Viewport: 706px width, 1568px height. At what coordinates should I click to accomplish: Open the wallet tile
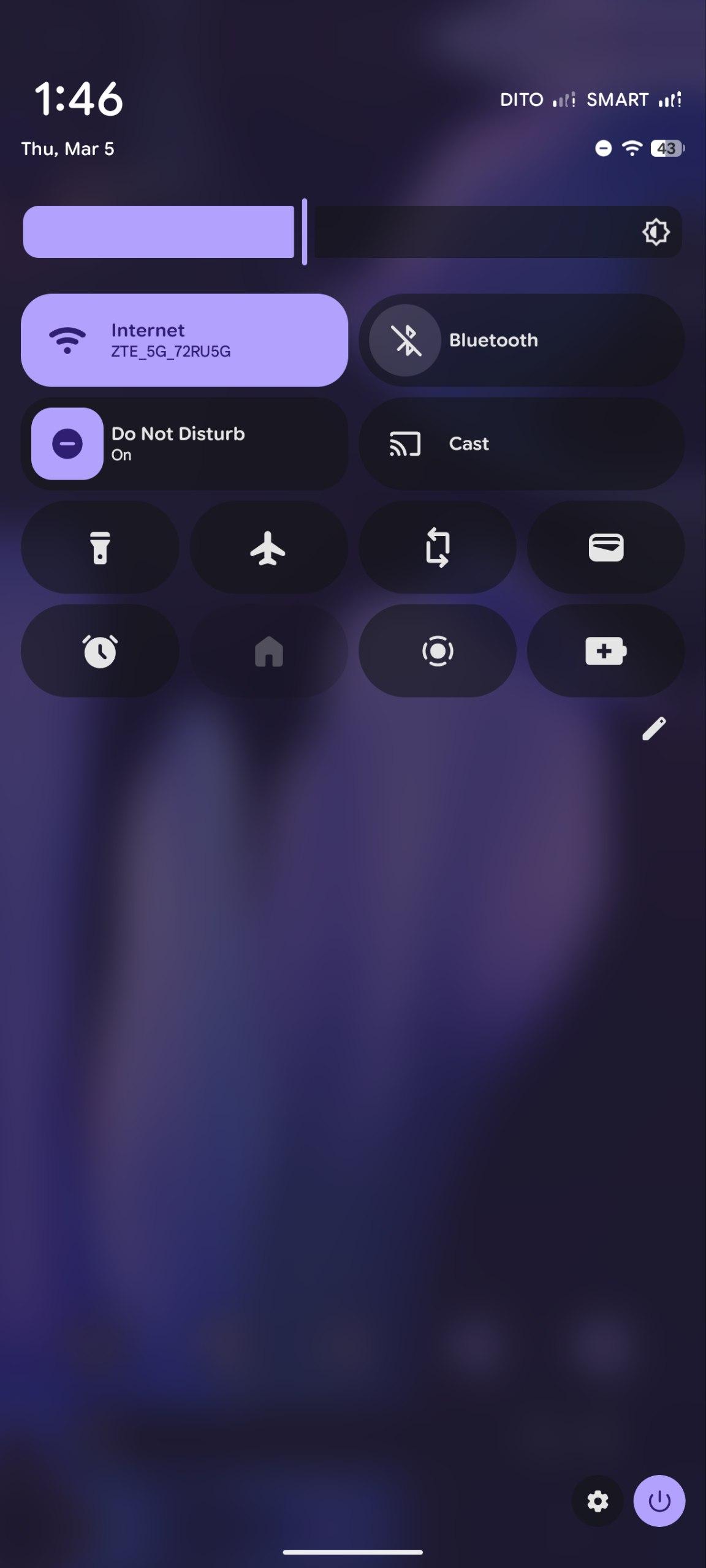605,547
